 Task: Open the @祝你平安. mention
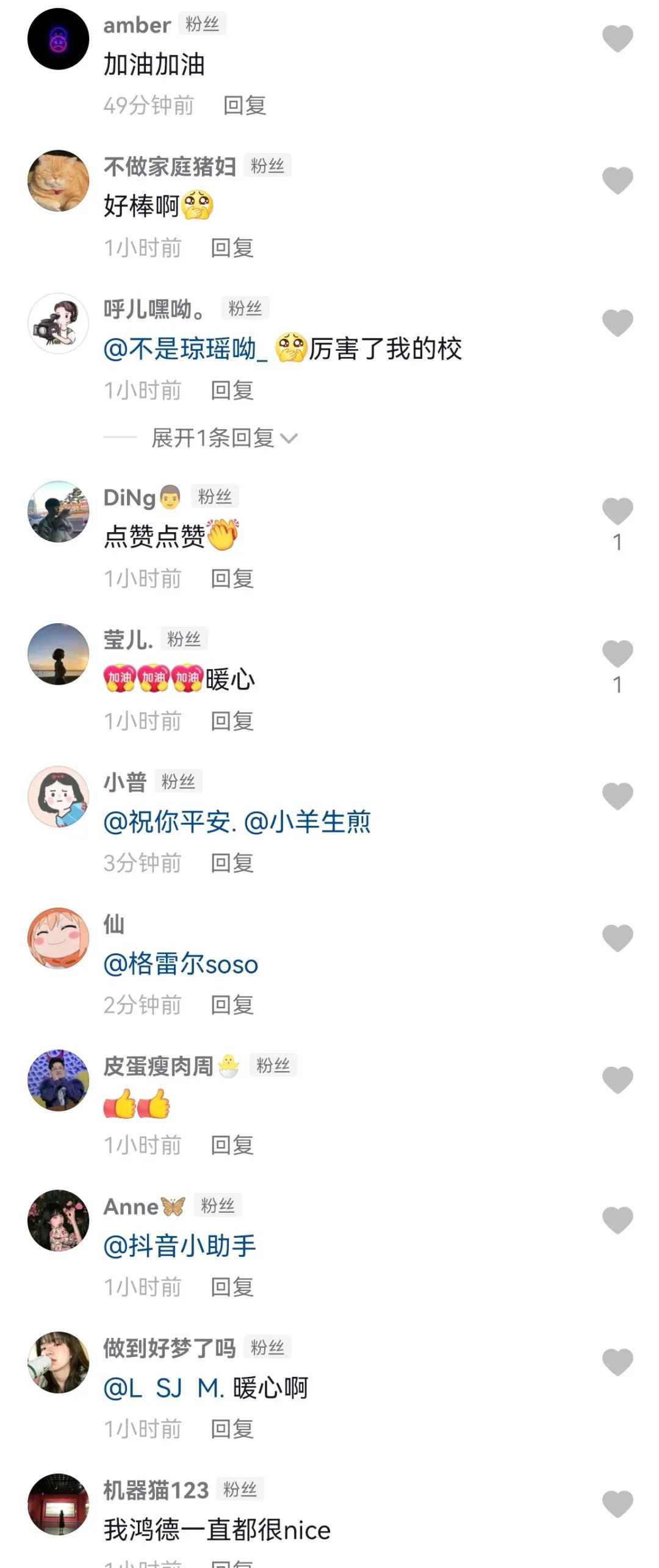(170, 822)
